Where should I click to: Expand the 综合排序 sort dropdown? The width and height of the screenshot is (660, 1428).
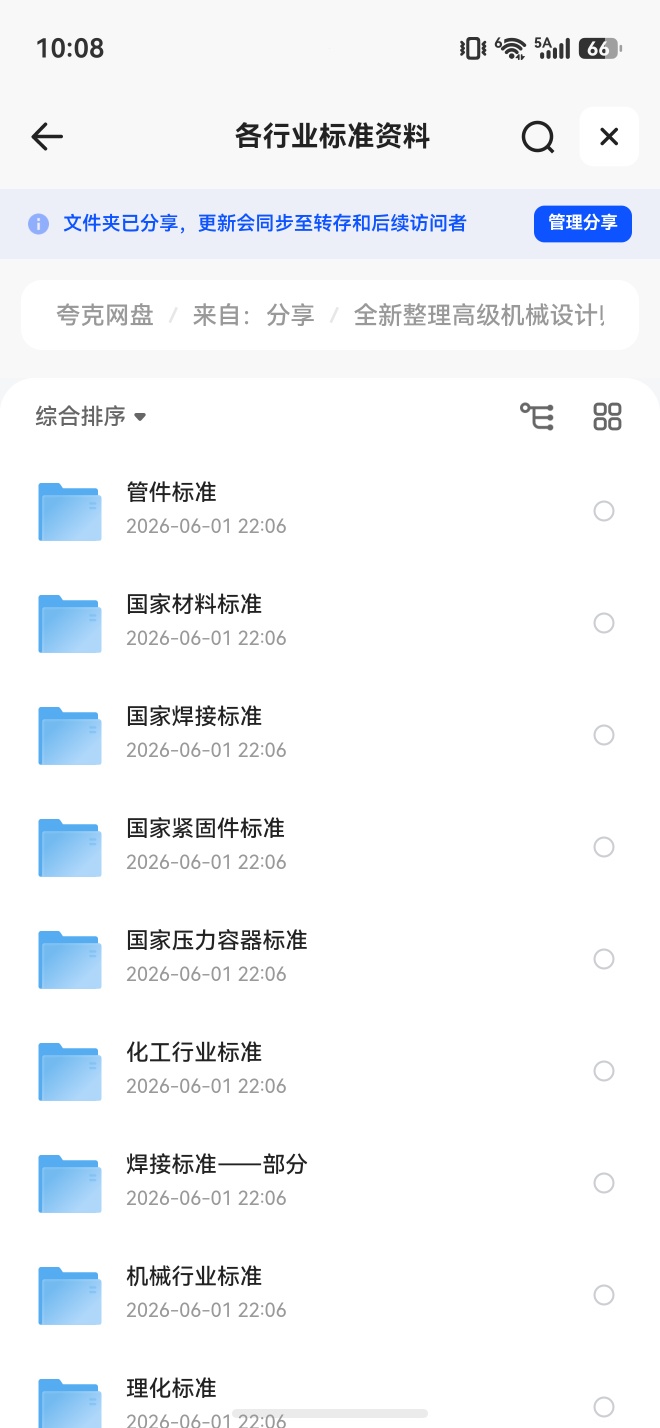click(x=91, y=416)
